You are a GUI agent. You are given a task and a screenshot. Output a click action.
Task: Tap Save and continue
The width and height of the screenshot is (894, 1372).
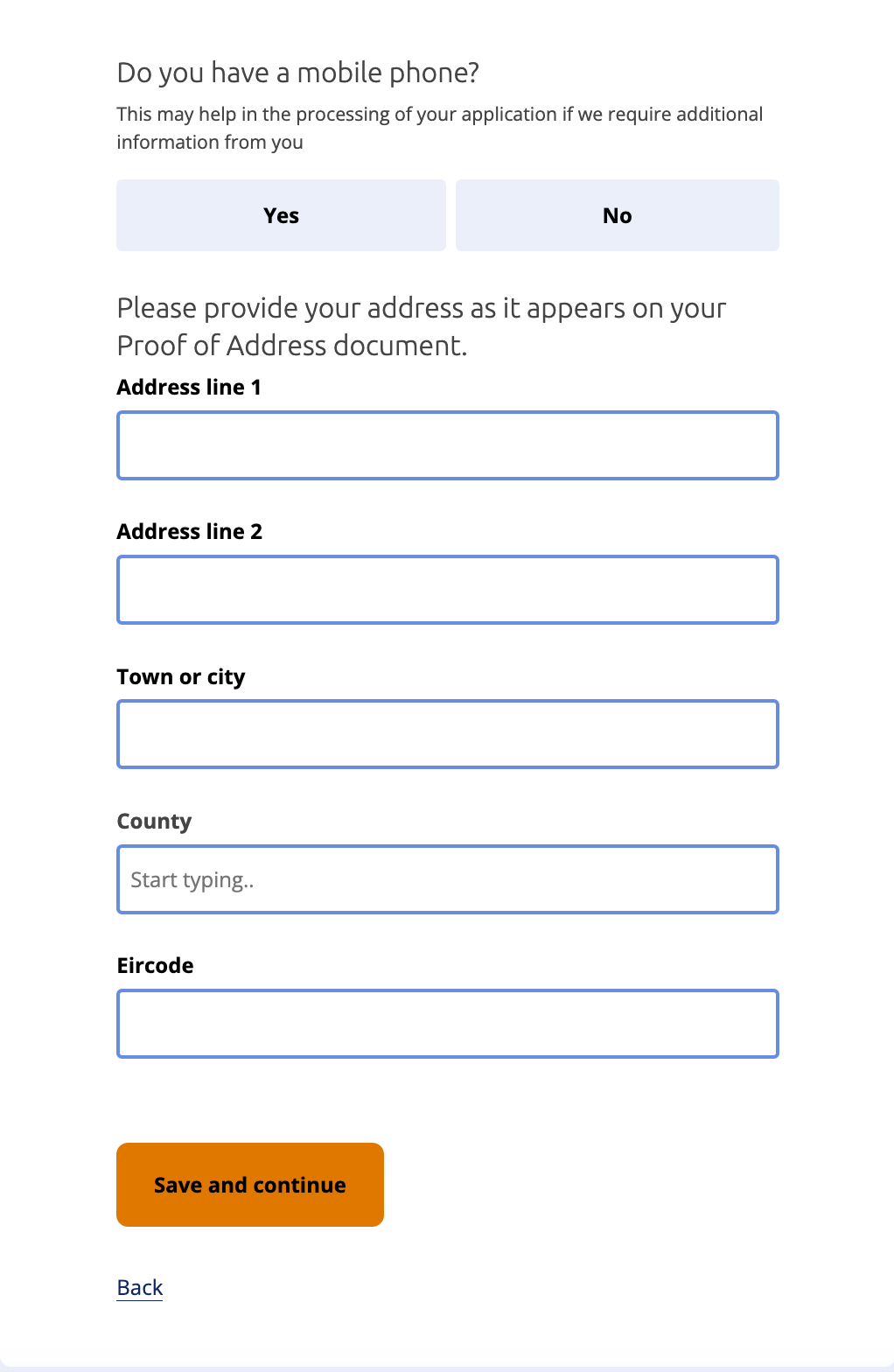(250, 1185)
